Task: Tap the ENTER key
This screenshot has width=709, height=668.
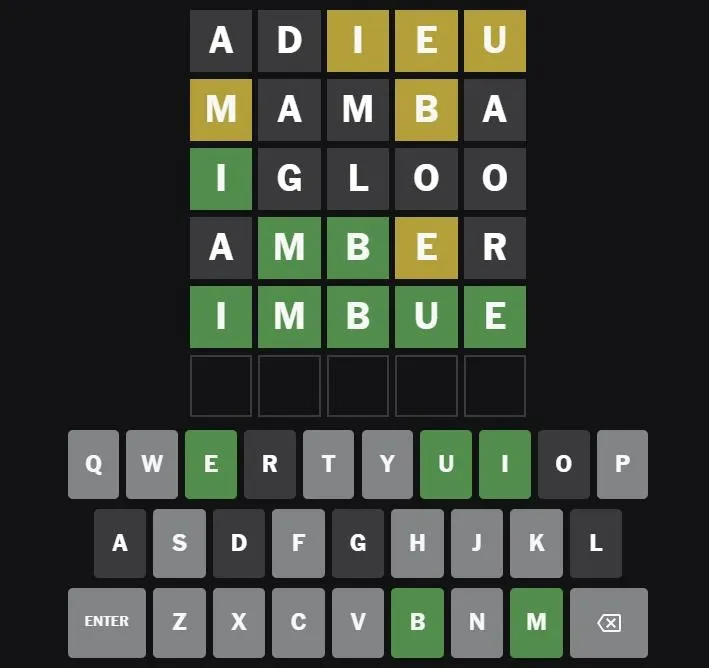Action: click(107, 622)
